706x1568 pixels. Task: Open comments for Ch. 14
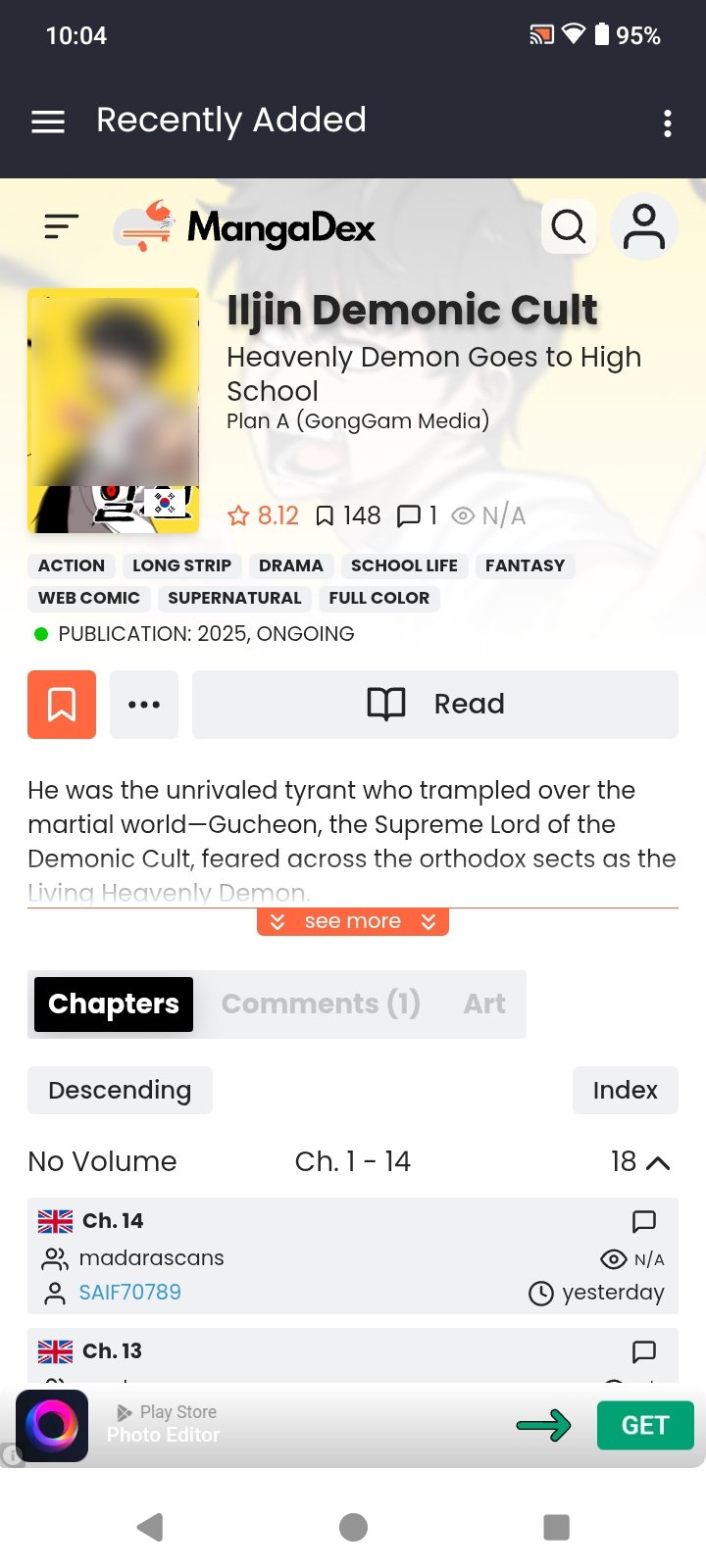click(643, 1221)
